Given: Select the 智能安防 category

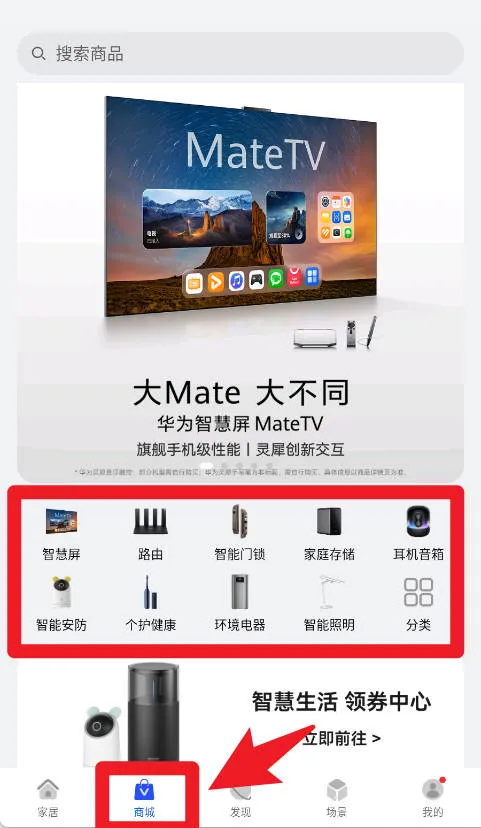Looking at the screenshot, I should [61, 604].
